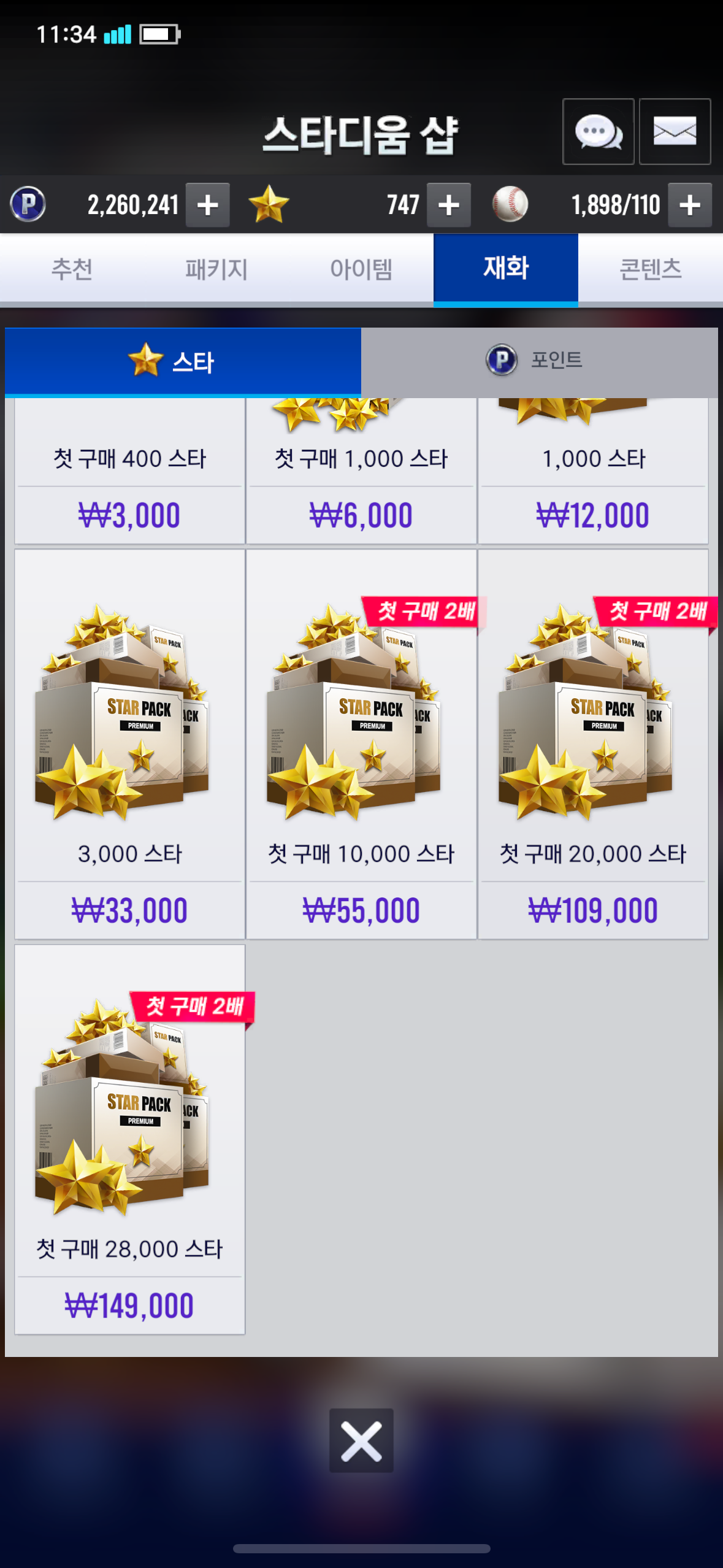
Task: Buy 1,000 스타 pack for ₩12,000
Action: [593, 485]
